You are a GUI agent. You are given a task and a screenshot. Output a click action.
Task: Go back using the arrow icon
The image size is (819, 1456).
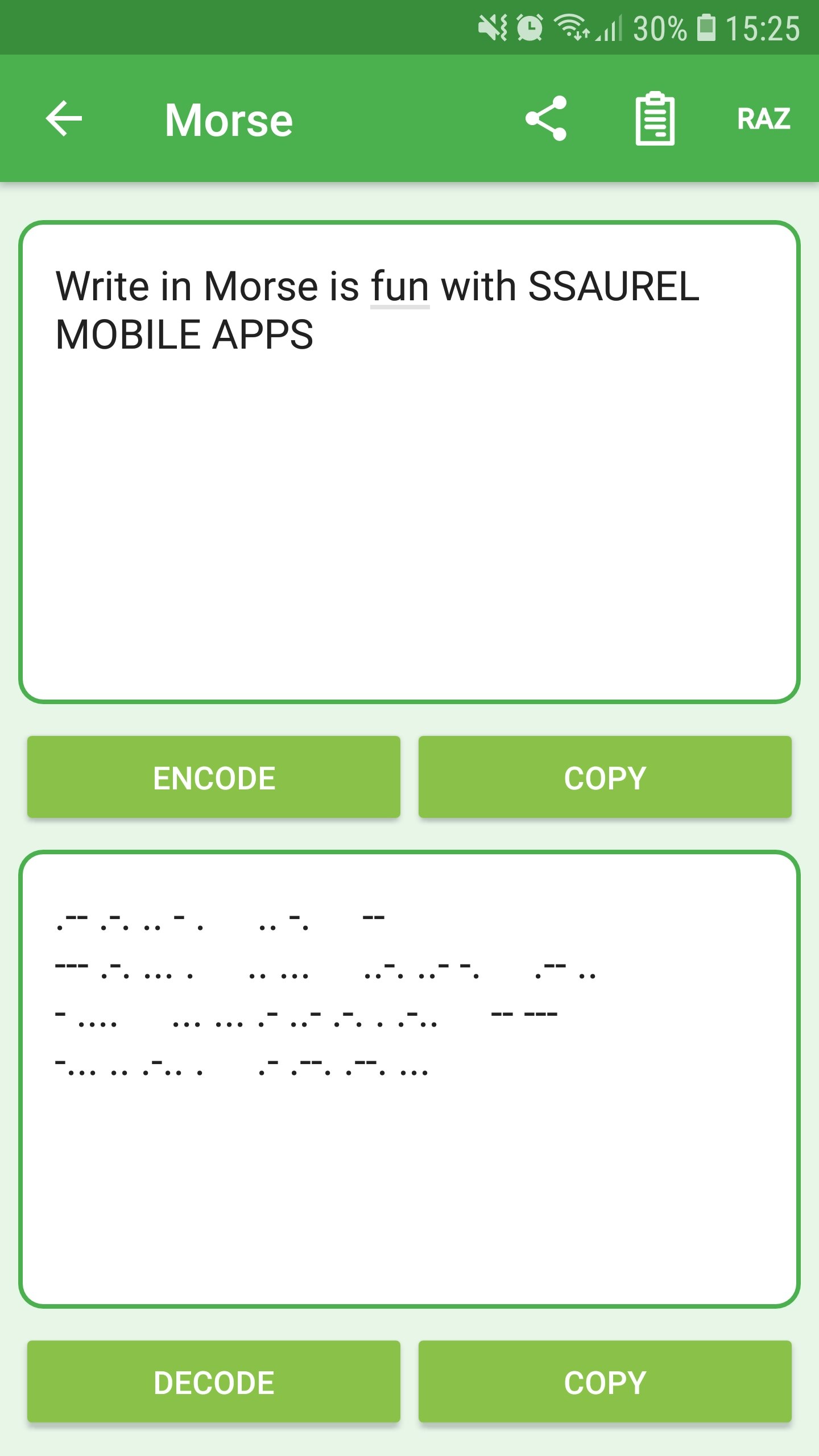point(64,119)
